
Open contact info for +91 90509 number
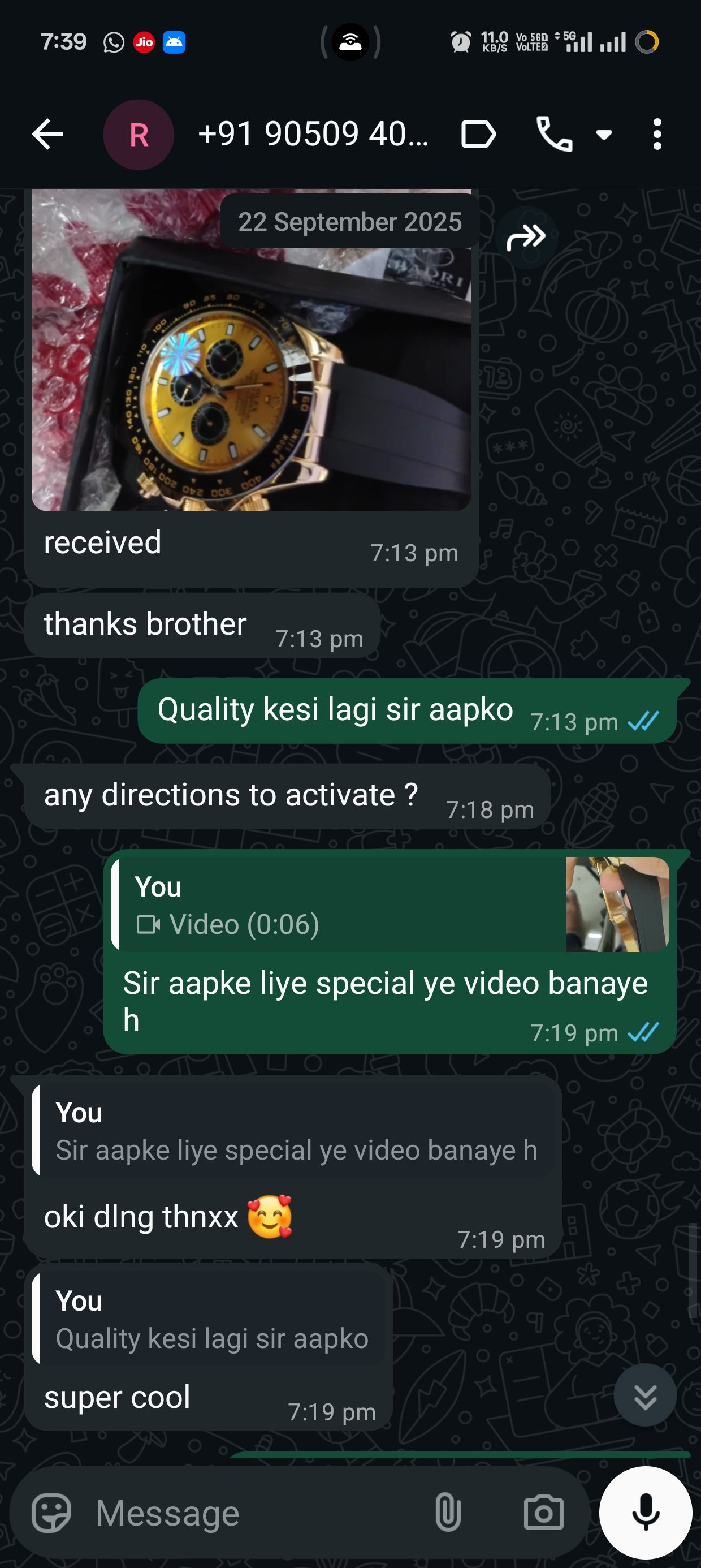(313, 135)
